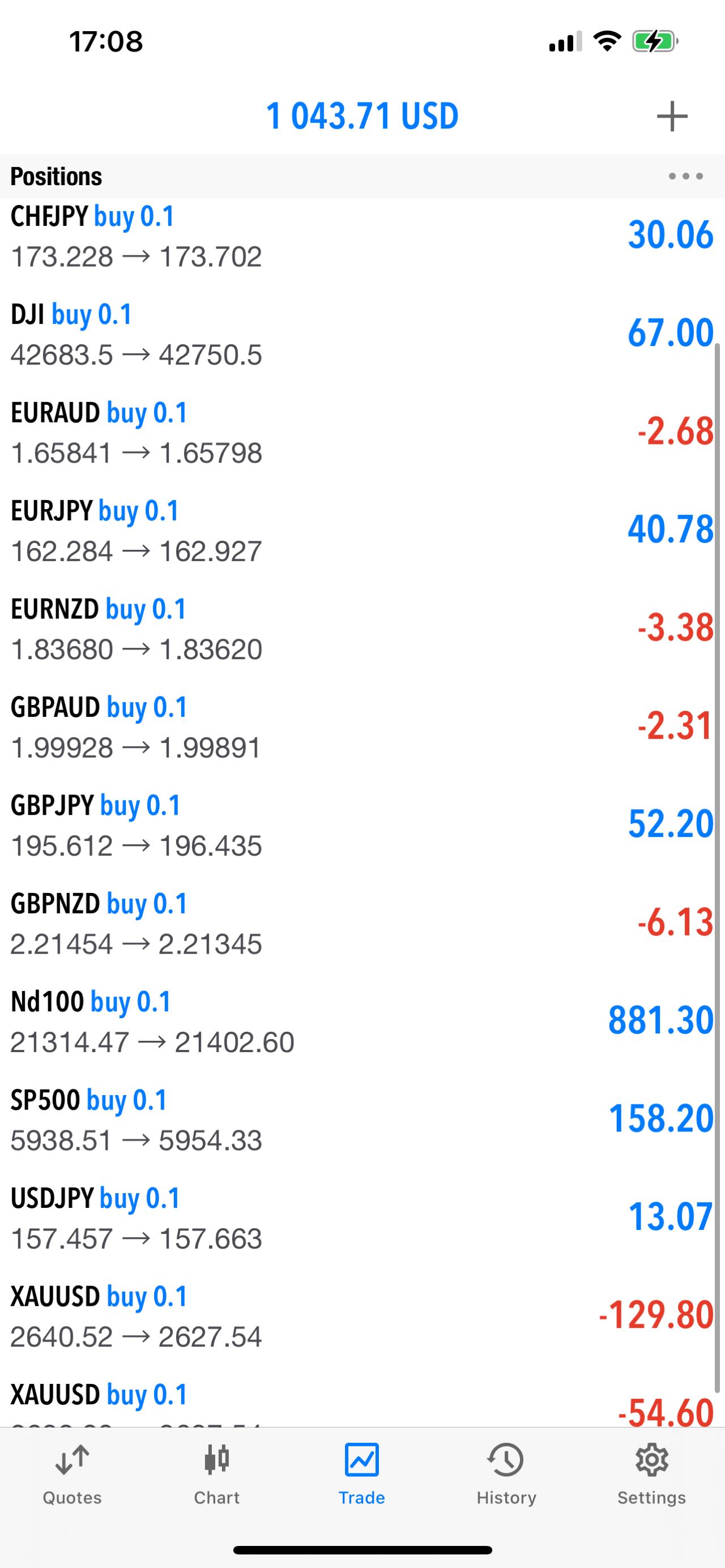725x1568 pixels.
Task: Select the EURAUD position row
Action: (x=362, y=432)
